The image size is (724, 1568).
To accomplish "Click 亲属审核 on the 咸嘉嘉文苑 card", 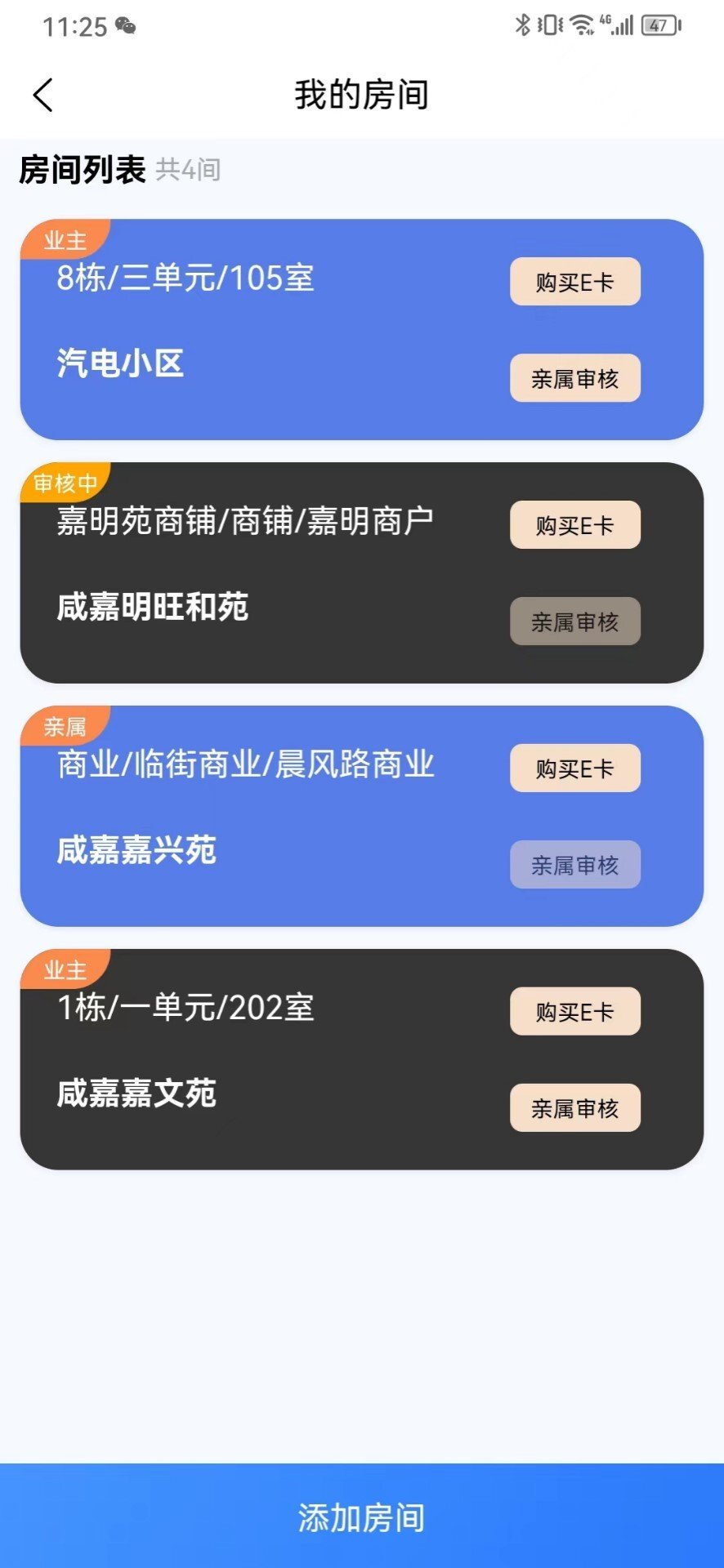I will (x=574, y=1108).
